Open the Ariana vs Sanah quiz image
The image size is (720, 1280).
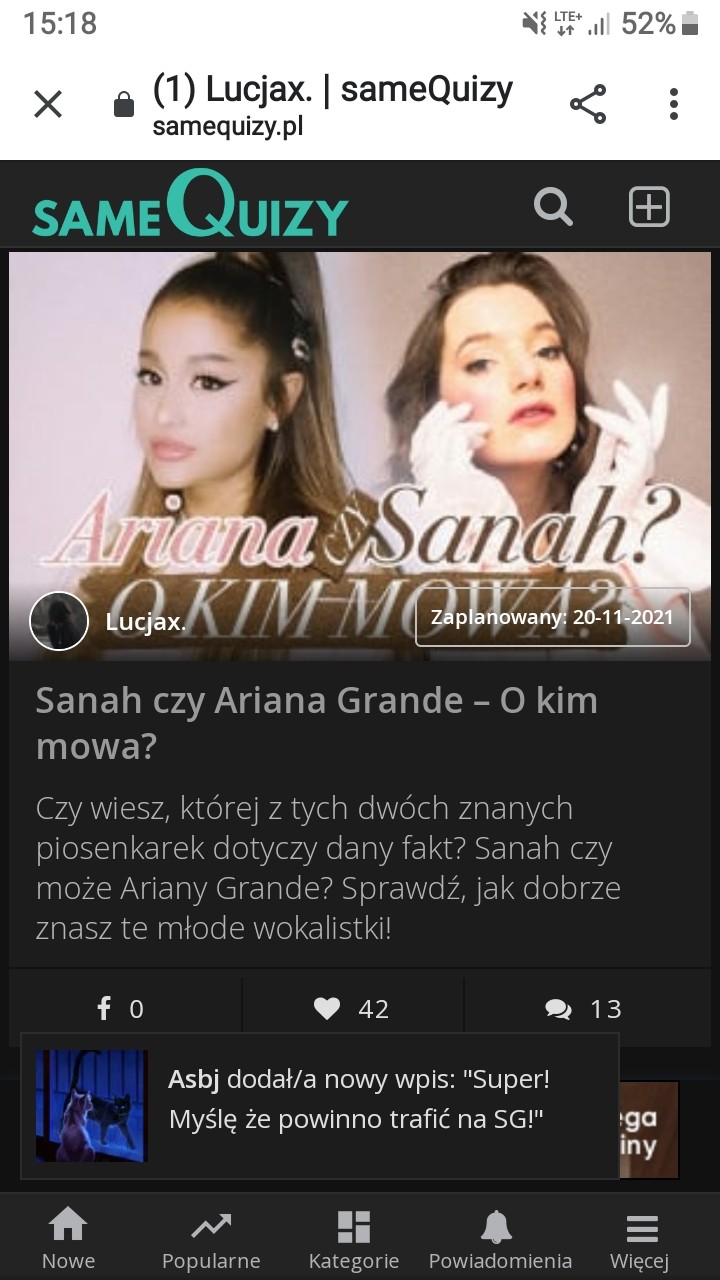pyautogui.click(x=360, y=420)
